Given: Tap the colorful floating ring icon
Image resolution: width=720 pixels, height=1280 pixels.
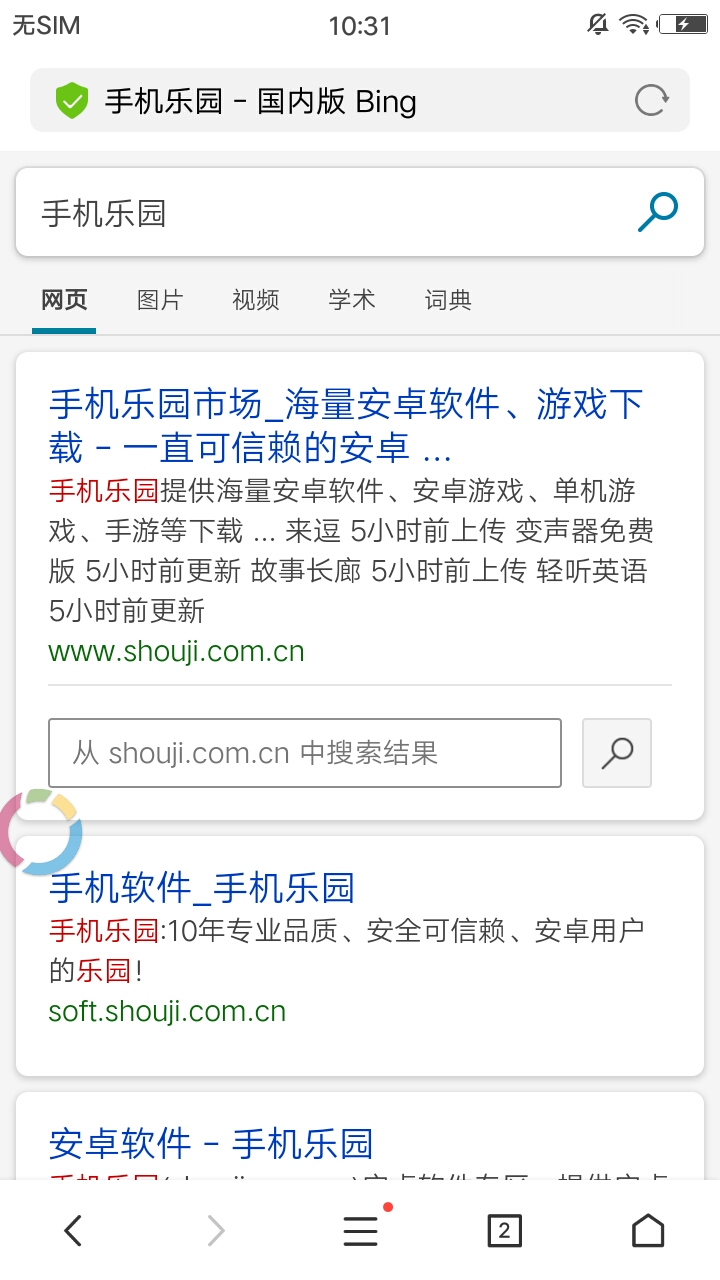Looking at the screenshot, I should (38, 831).
